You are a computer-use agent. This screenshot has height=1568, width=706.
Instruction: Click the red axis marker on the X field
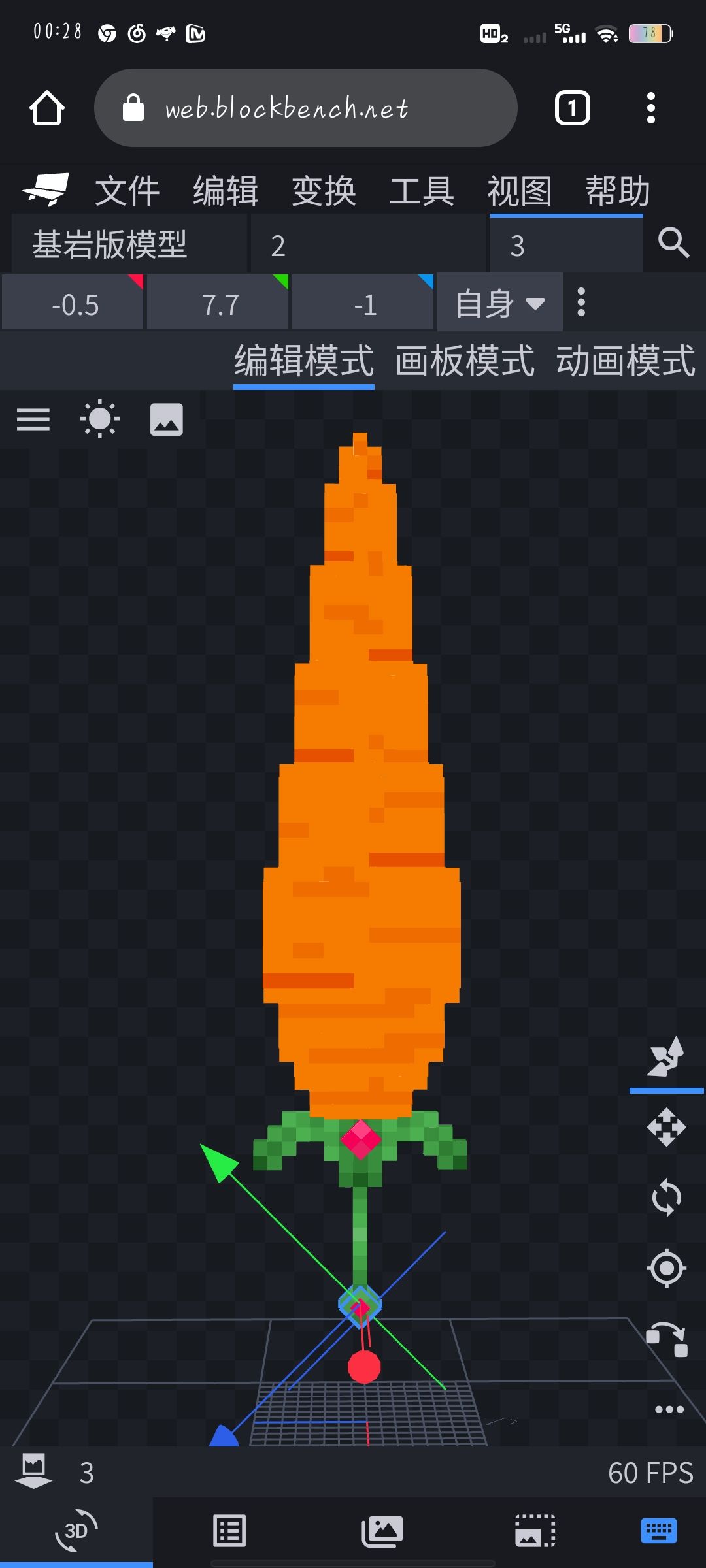135,281
